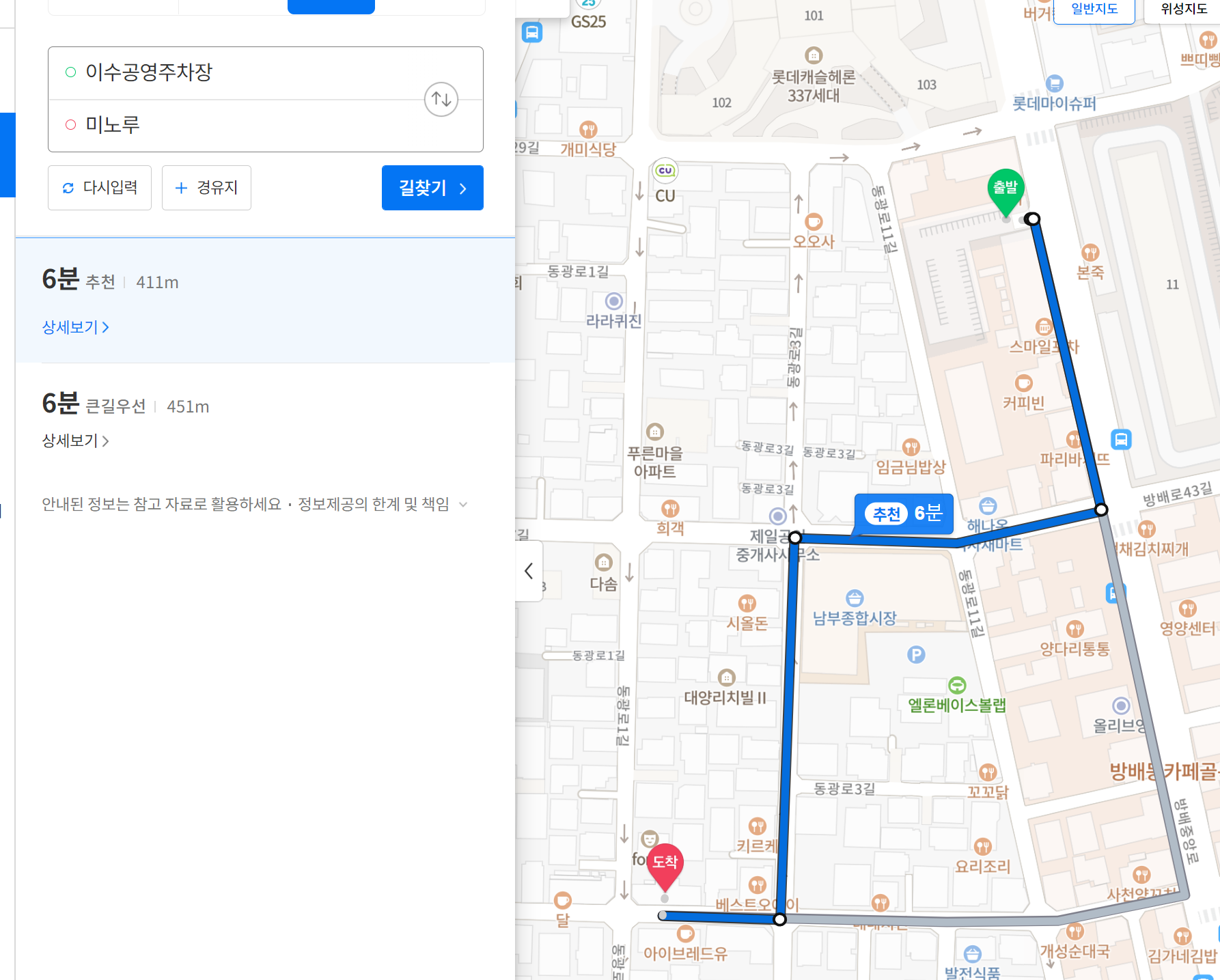Screen dimensions: 1220x980
Task: Open 상세보기 for the 451m 큰길우선 route
Action: (x=75, y=441)
